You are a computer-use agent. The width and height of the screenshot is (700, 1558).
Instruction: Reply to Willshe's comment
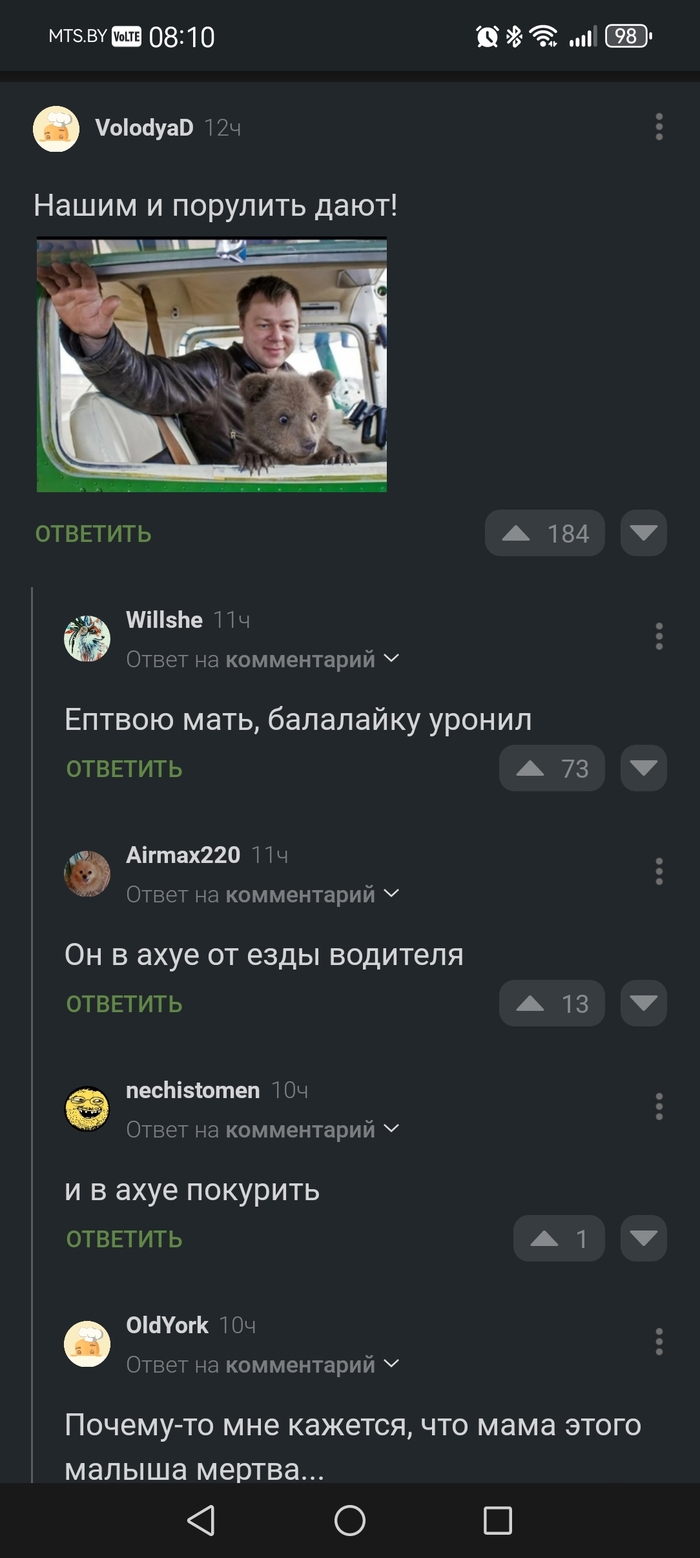pos(124,769)
